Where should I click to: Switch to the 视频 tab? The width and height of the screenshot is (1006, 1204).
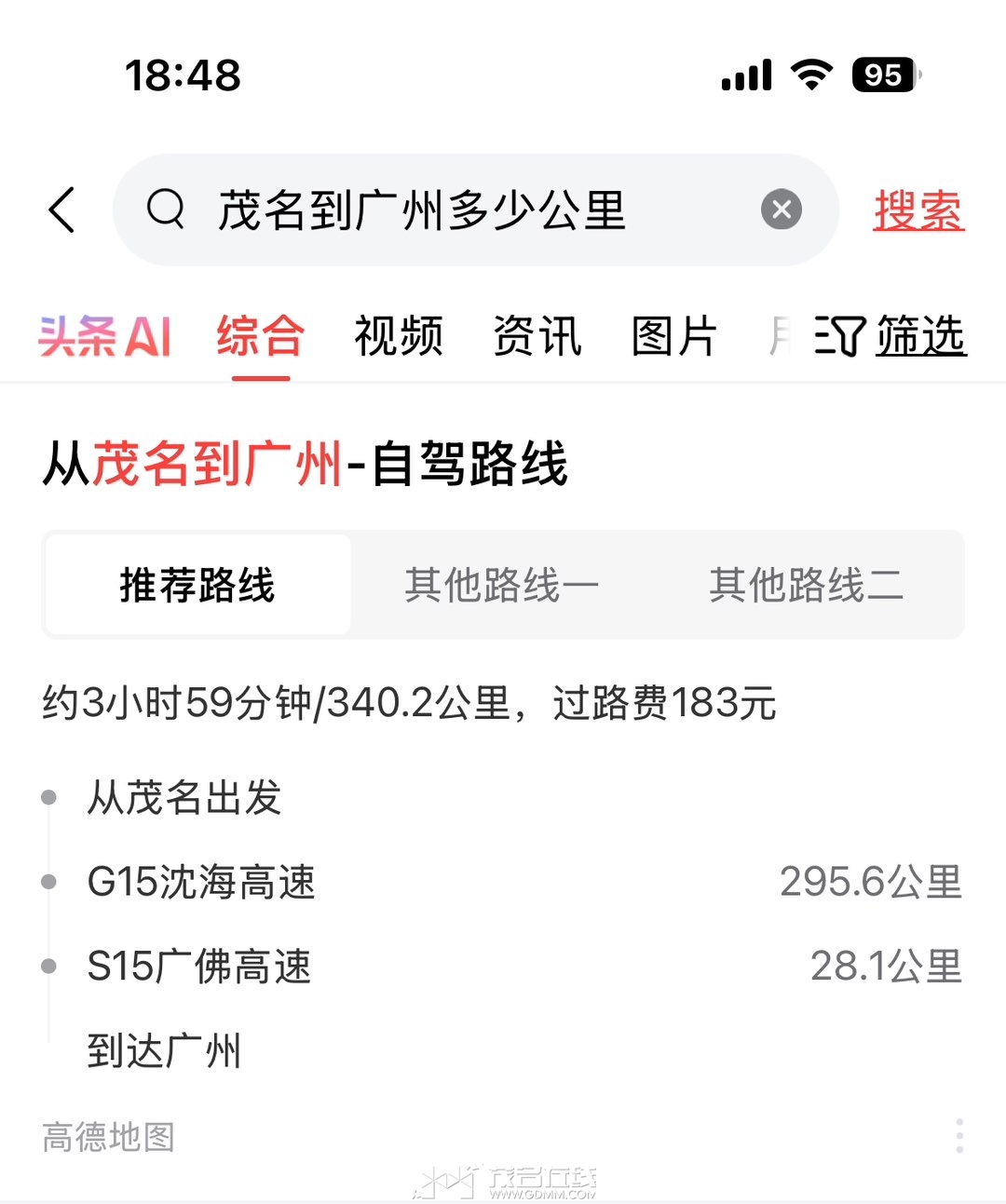pos(398,336)
